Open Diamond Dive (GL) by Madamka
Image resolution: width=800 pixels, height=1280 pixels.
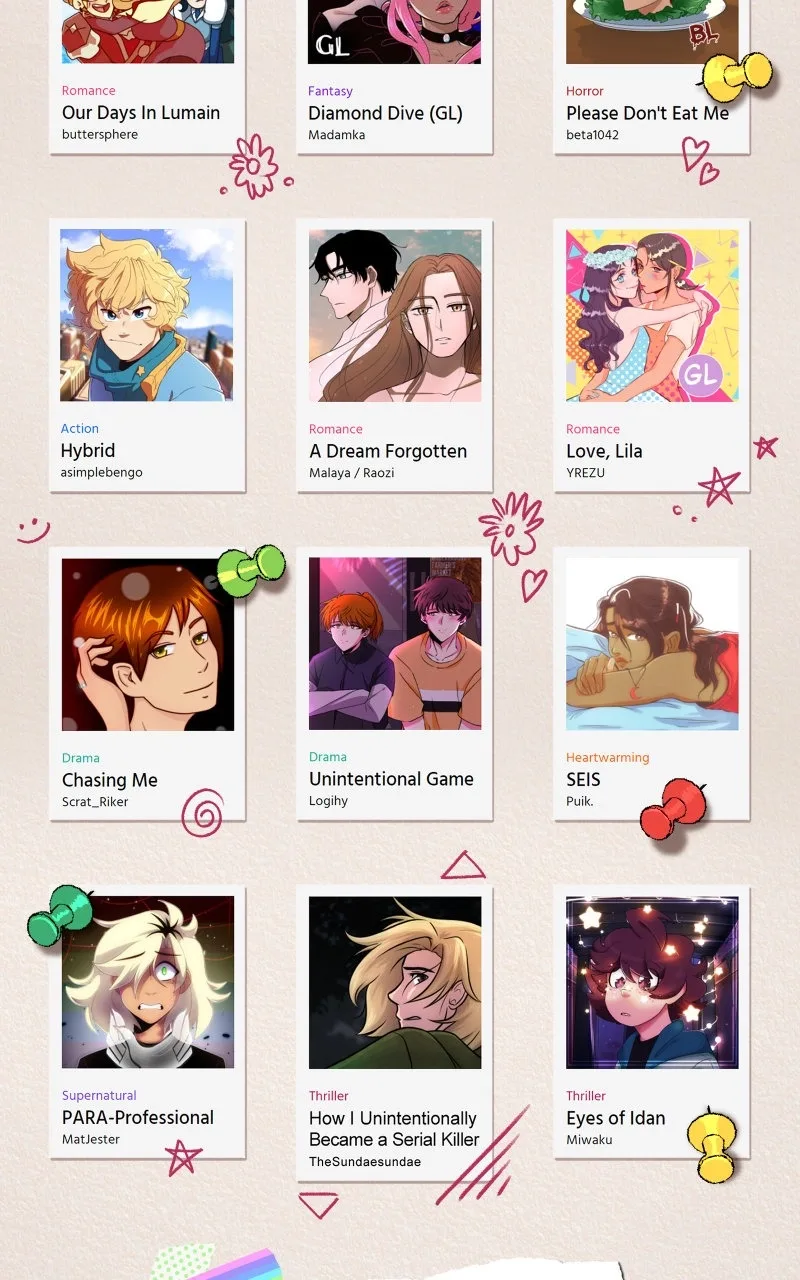point(394,76)
